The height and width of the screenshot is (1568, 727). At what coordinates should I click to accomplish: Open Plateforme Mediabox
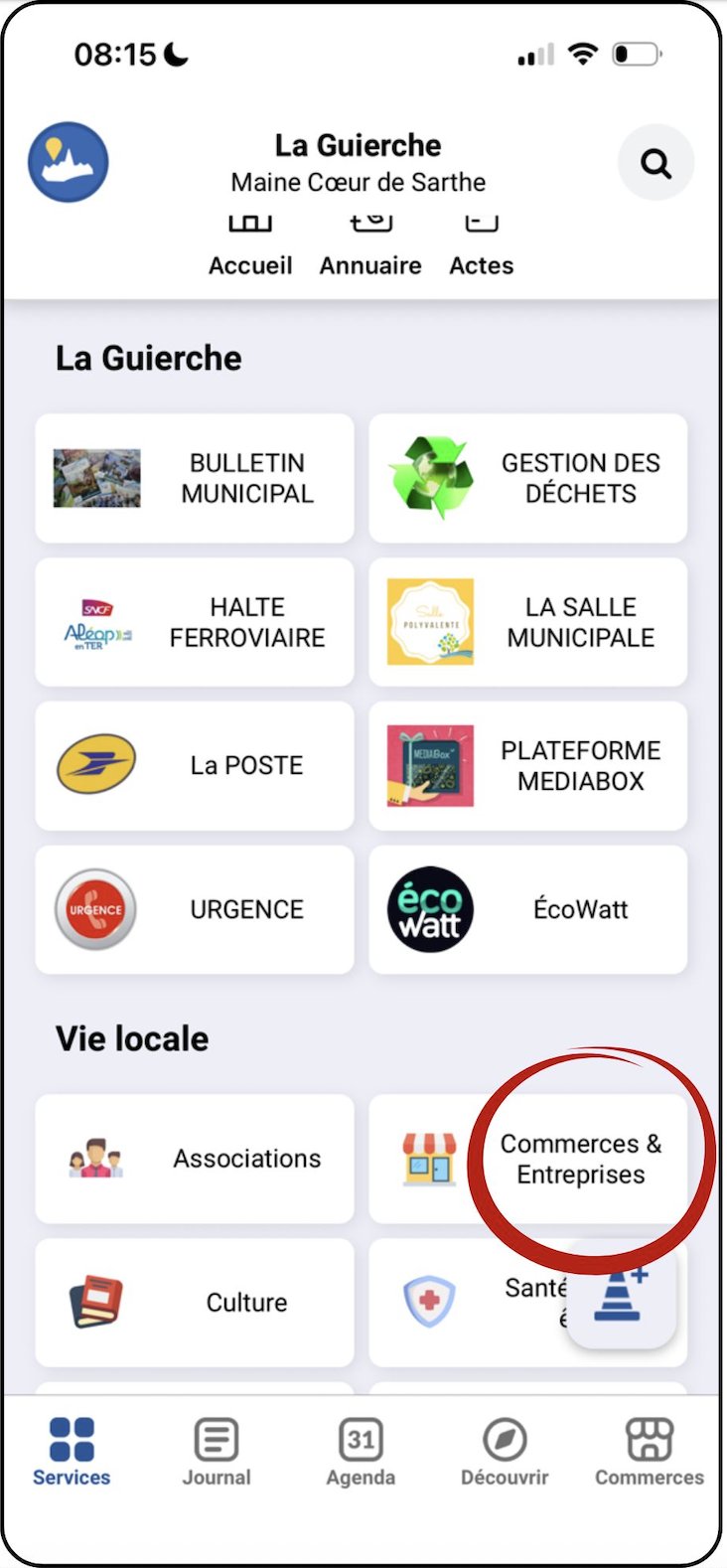[x=528, y=766]
